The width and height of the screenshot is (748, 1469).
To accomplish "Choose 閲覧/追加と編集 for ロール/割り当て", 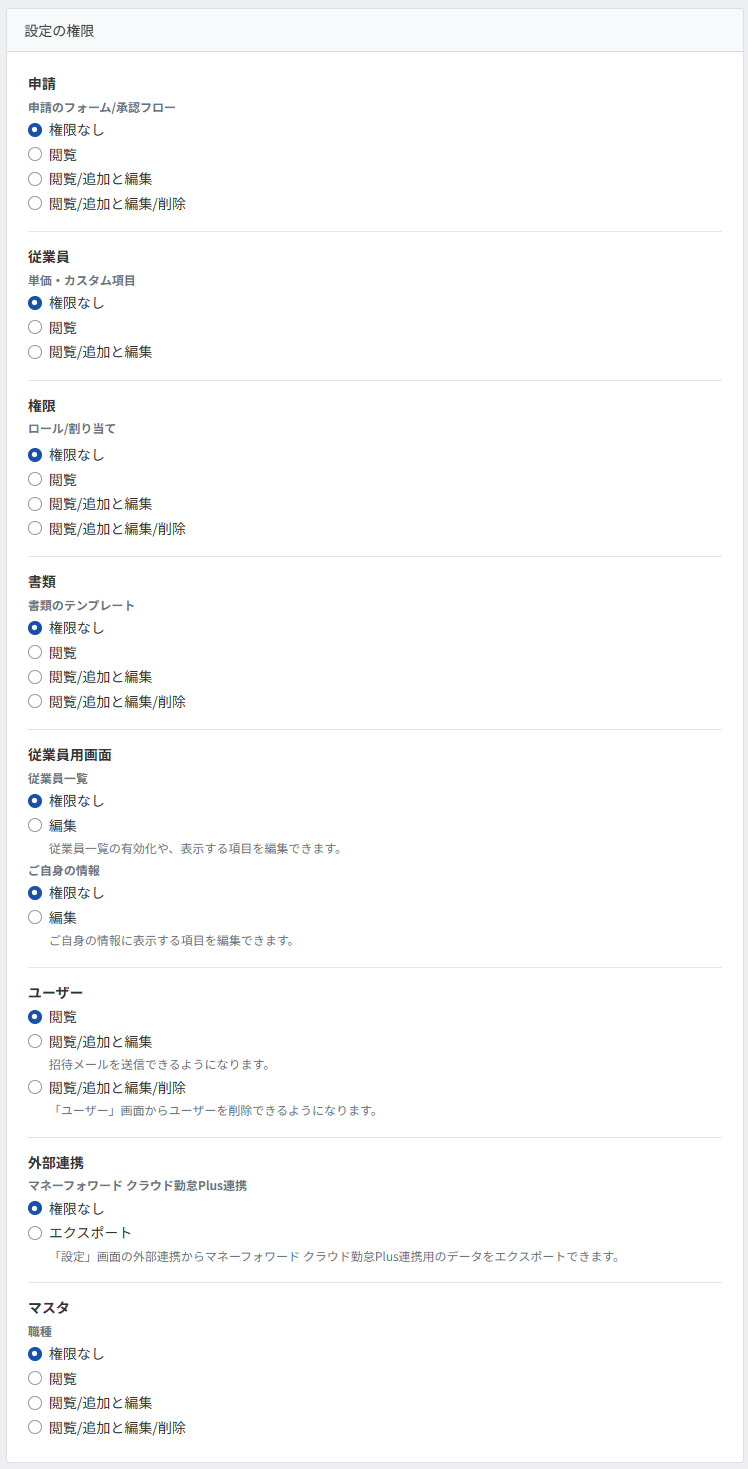I will (35, 504).
